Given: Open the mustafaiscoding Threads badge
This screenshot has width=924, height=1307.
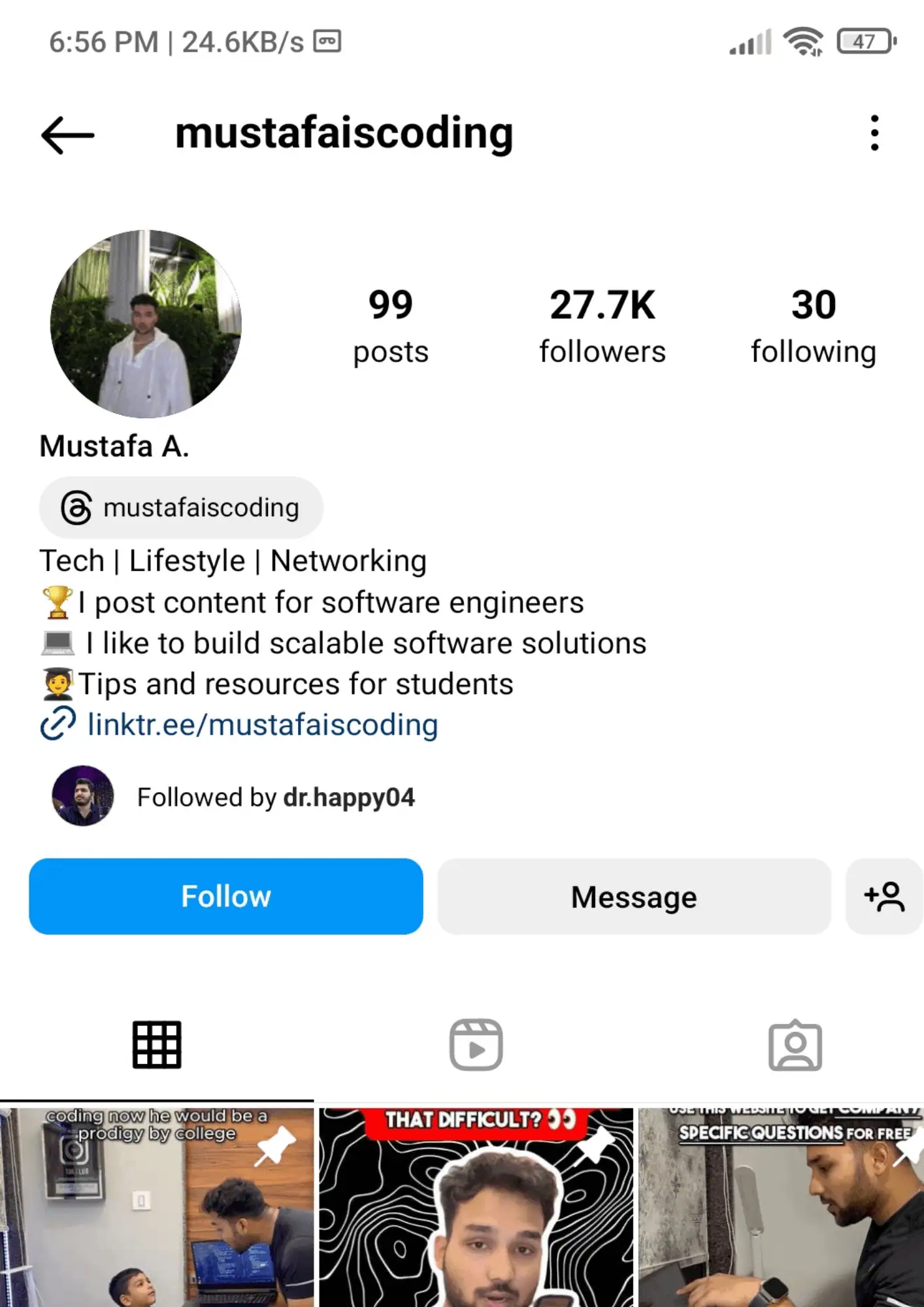Looking at the screenshot, I should (x=181, y=508).
